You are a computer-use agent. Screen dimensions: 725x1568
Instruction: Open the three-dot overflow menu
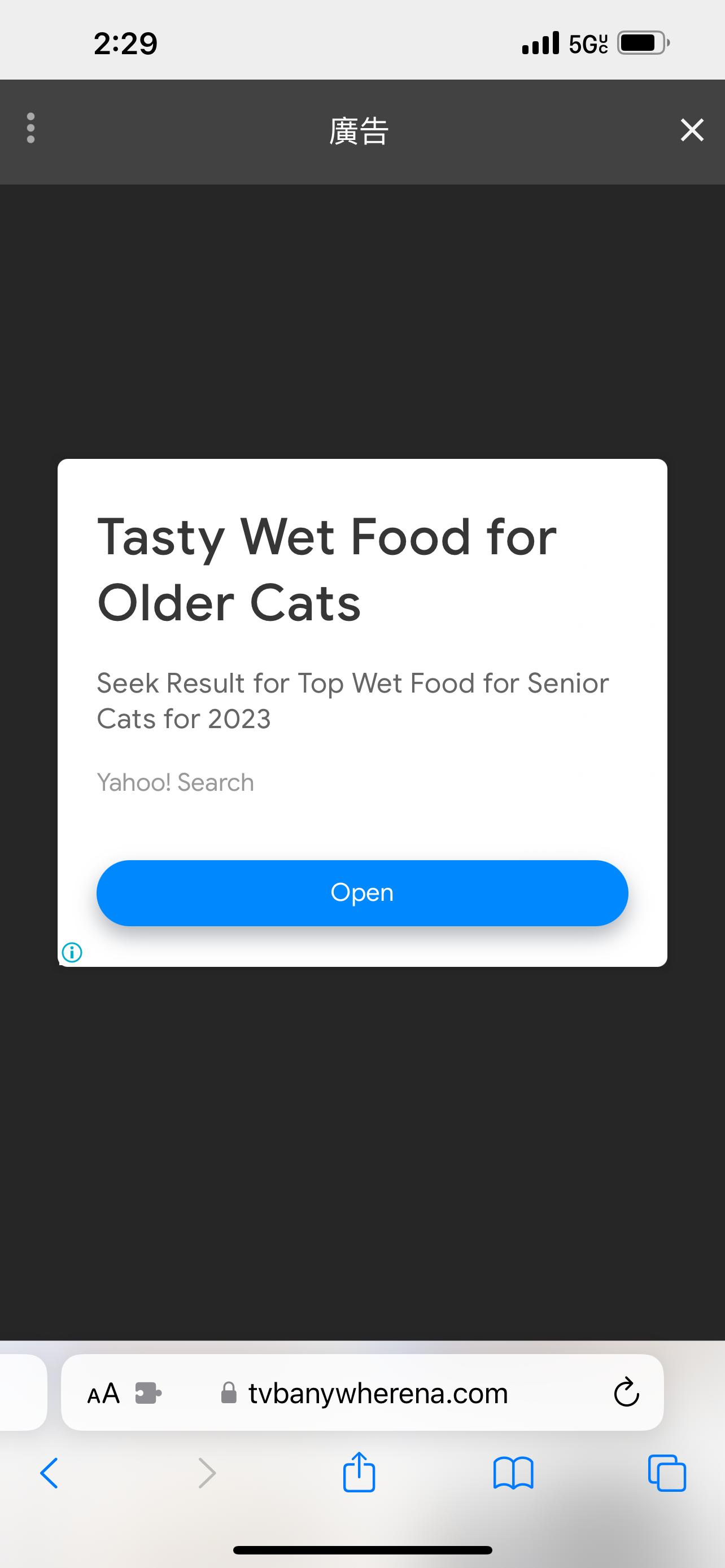[31, 128]
